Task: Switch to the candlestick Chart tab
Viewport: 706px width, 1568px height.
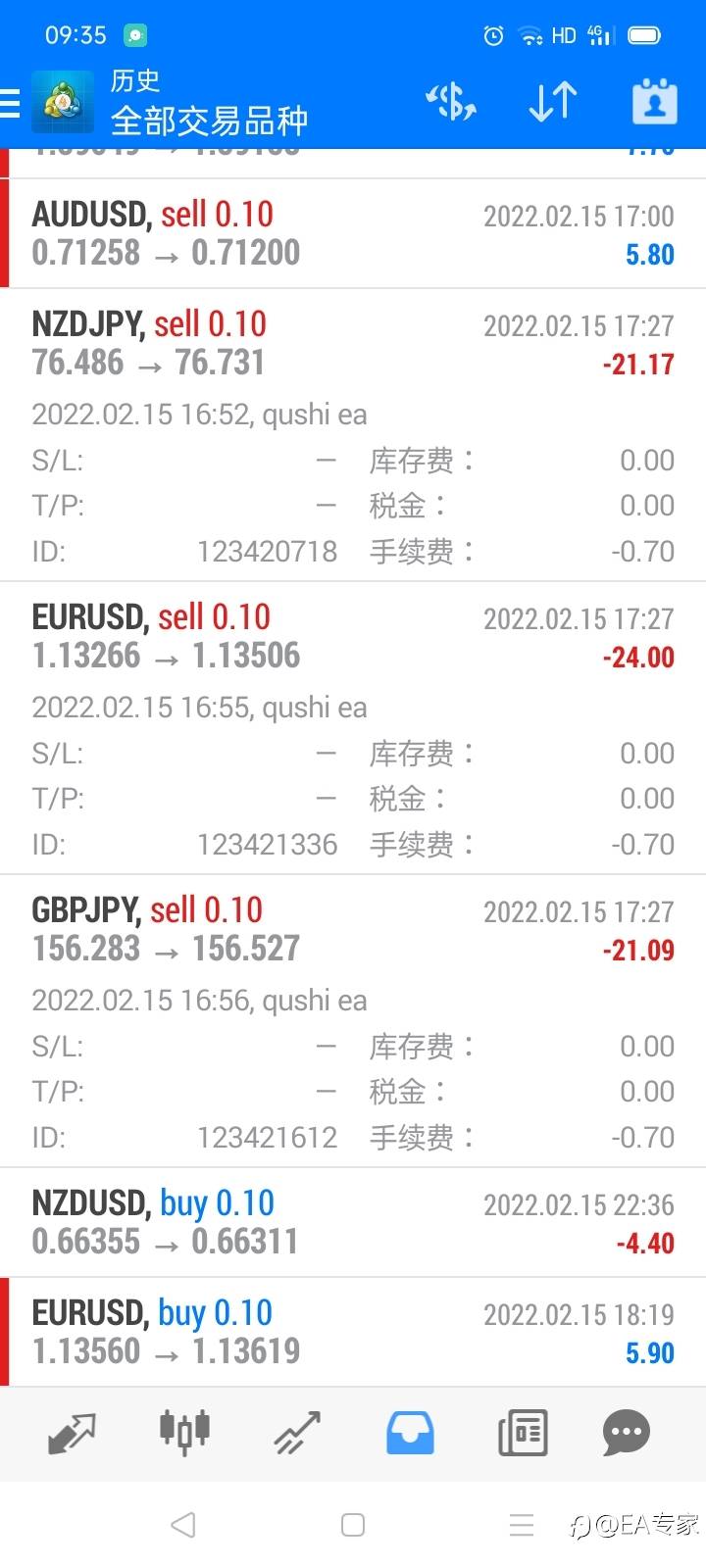Action: click(184, 1432)
